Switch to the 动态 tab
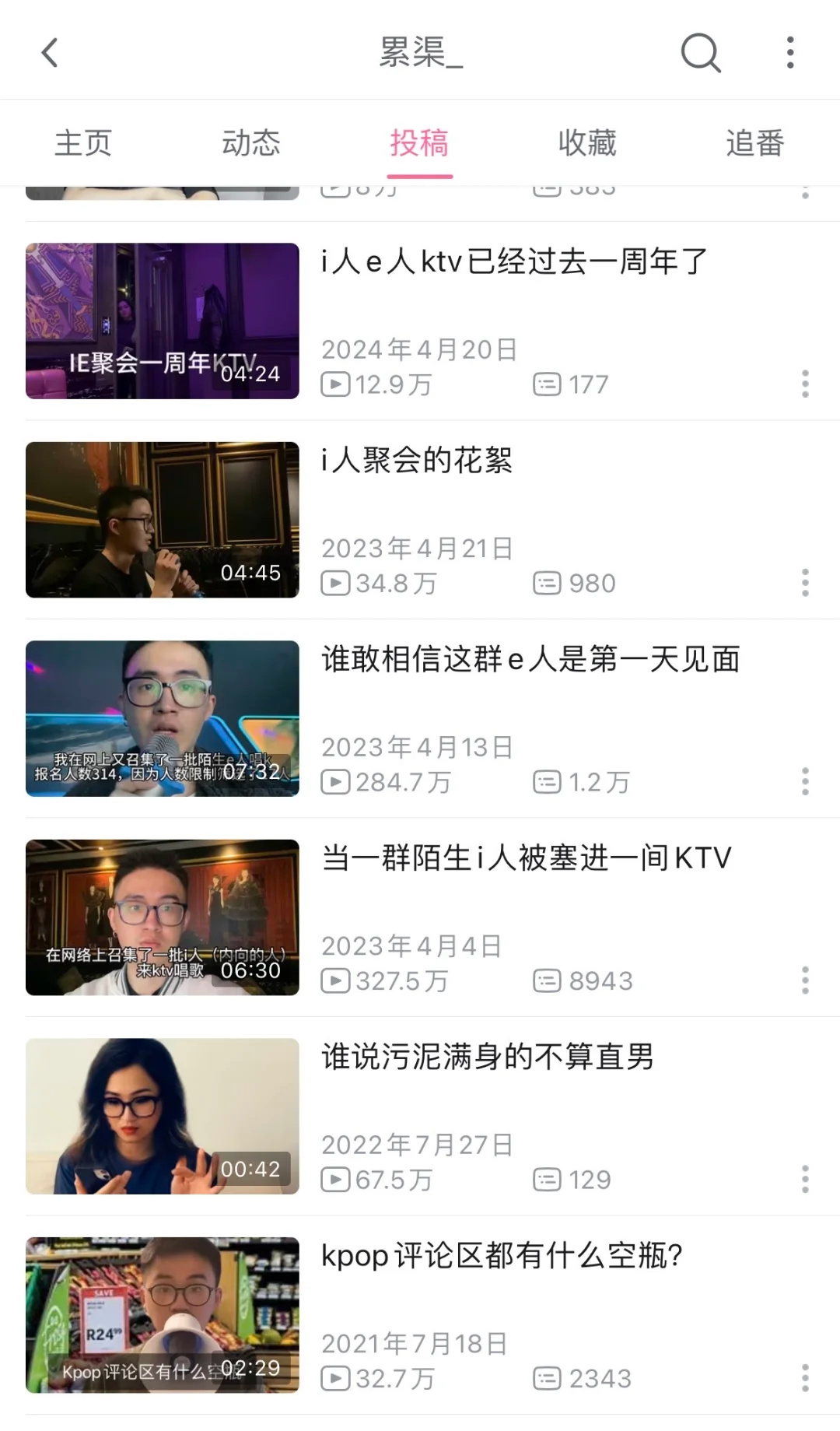 click(250, 143)
